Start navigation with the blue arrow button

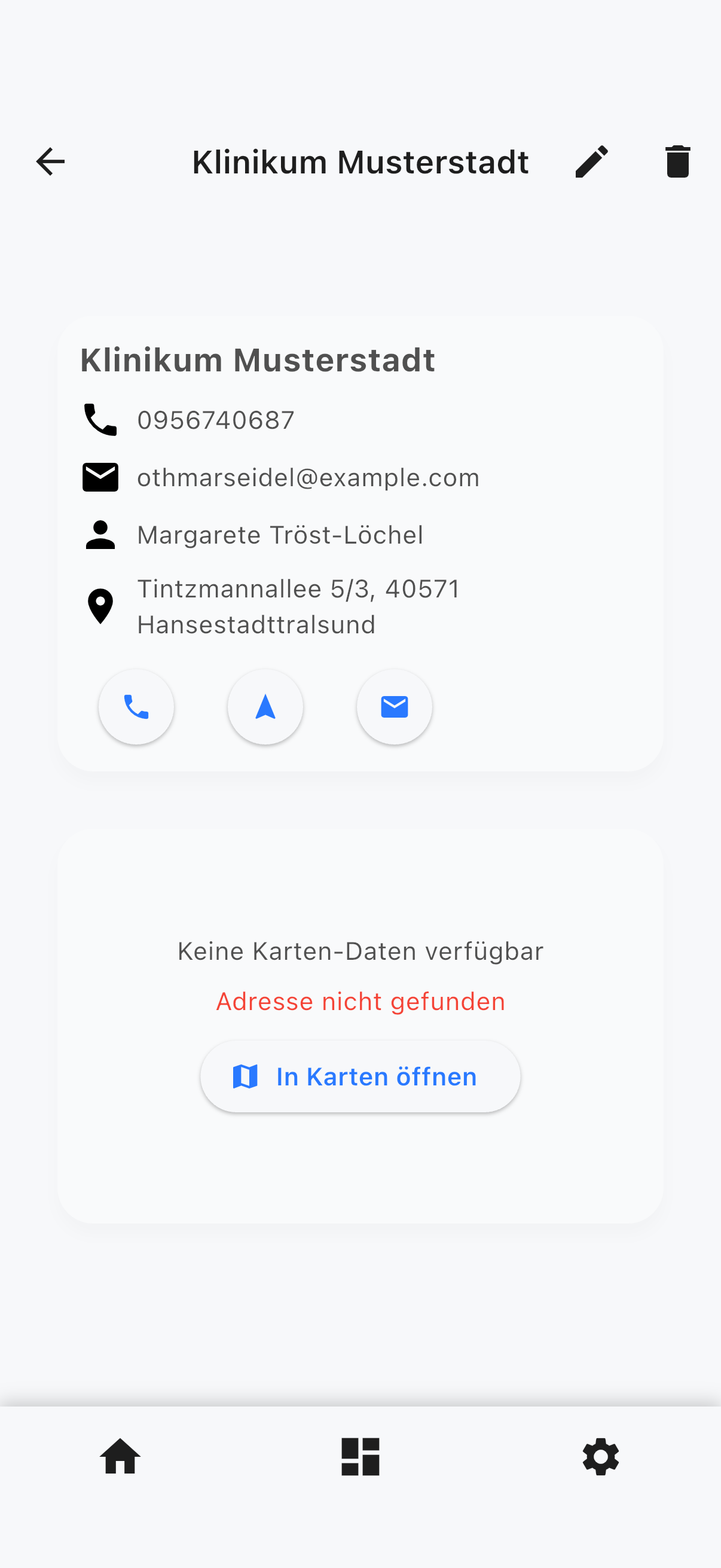[x=265, y=707]
